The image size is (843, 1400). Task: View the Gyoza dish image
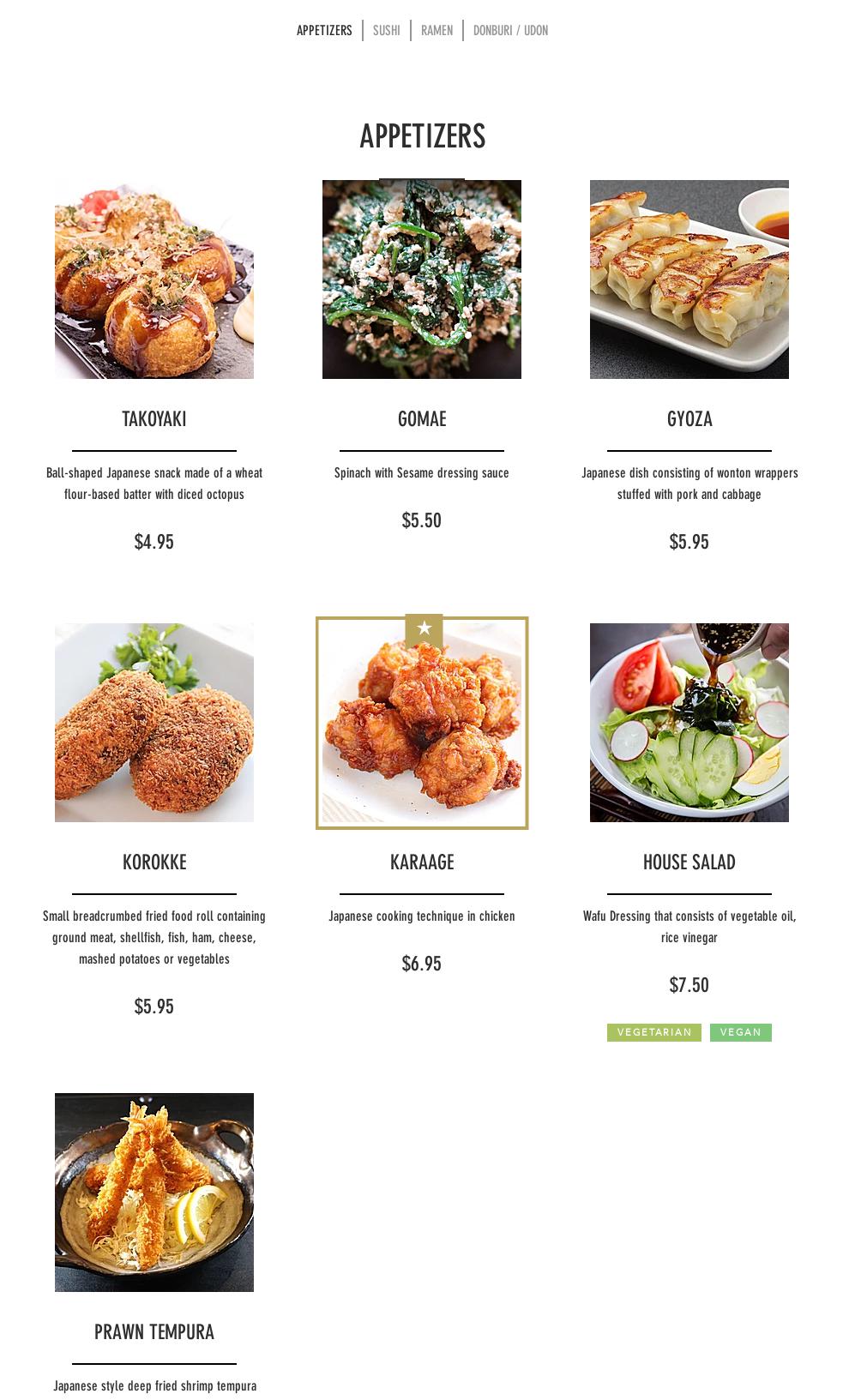689,279
